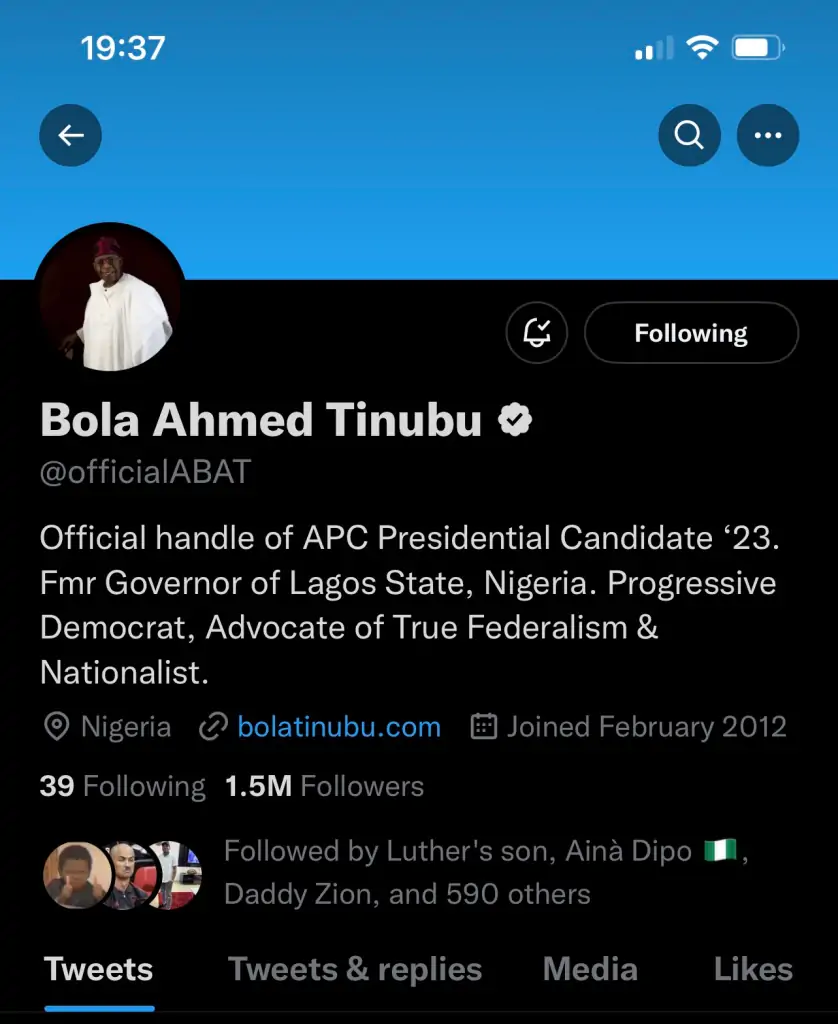This screenshot has height=1024, width=838.
Task: Open the tweet notifications bell
Action: click(x=537, y=333)
